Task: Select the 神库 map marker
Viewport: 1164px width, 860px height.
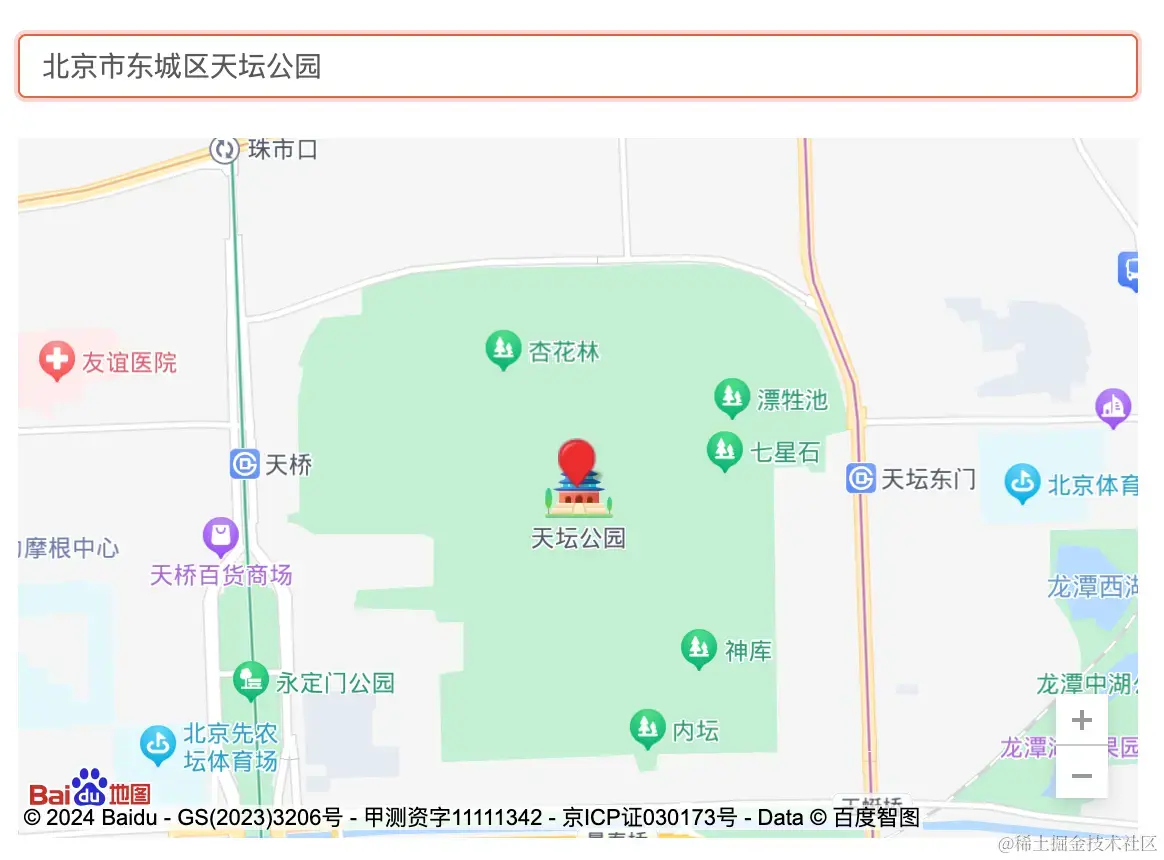Action: click(x=698, y=649)
